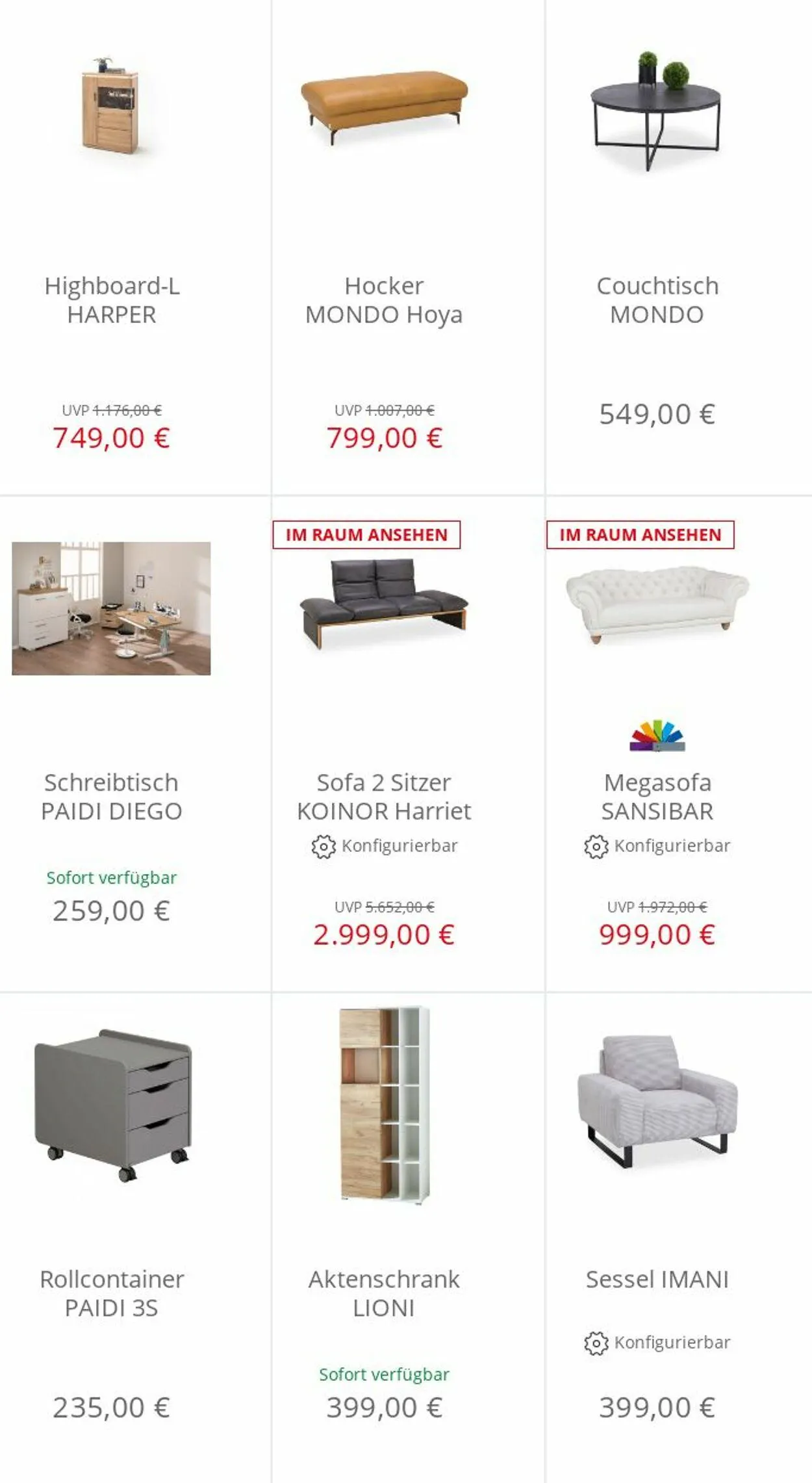This screenshot has height=1483, width=812.
Task: View the Couchtisch MONDO item
Action: [657, 300]
